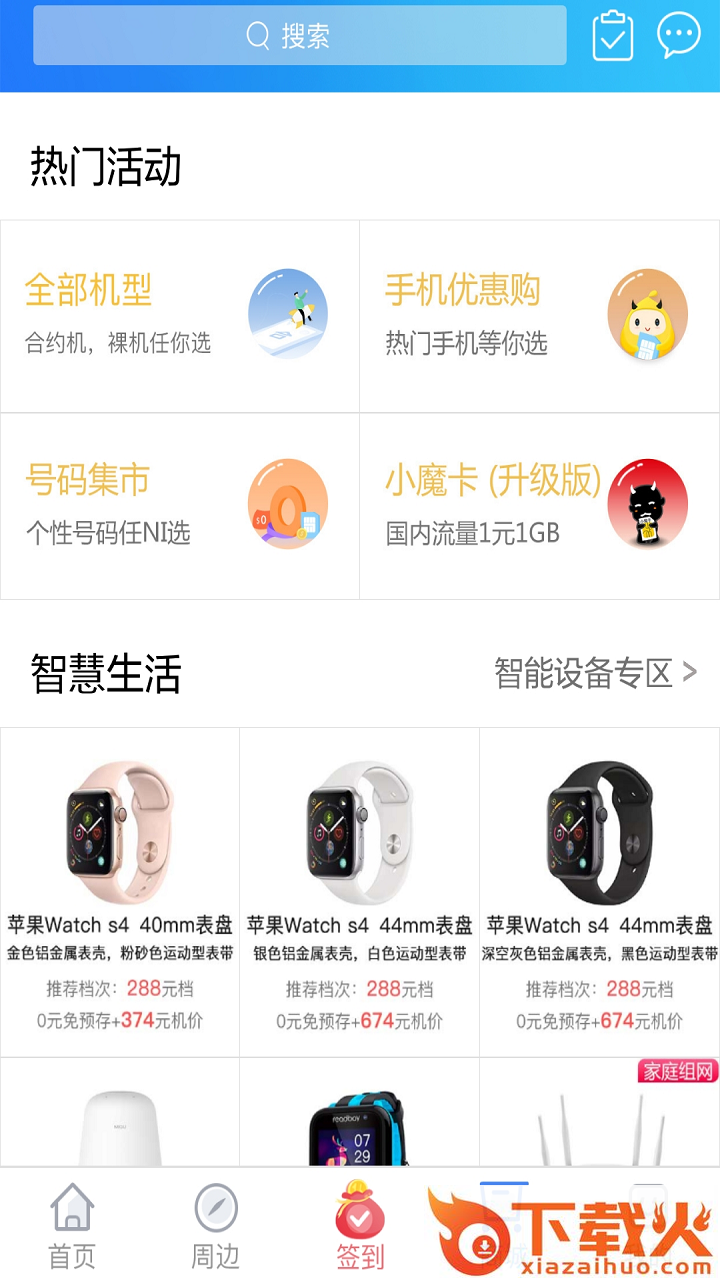Image resolution: width=720 pixels, height=1280 pixels.
Task: Open the 智能设备专区 link
Action: pos(595,673)
